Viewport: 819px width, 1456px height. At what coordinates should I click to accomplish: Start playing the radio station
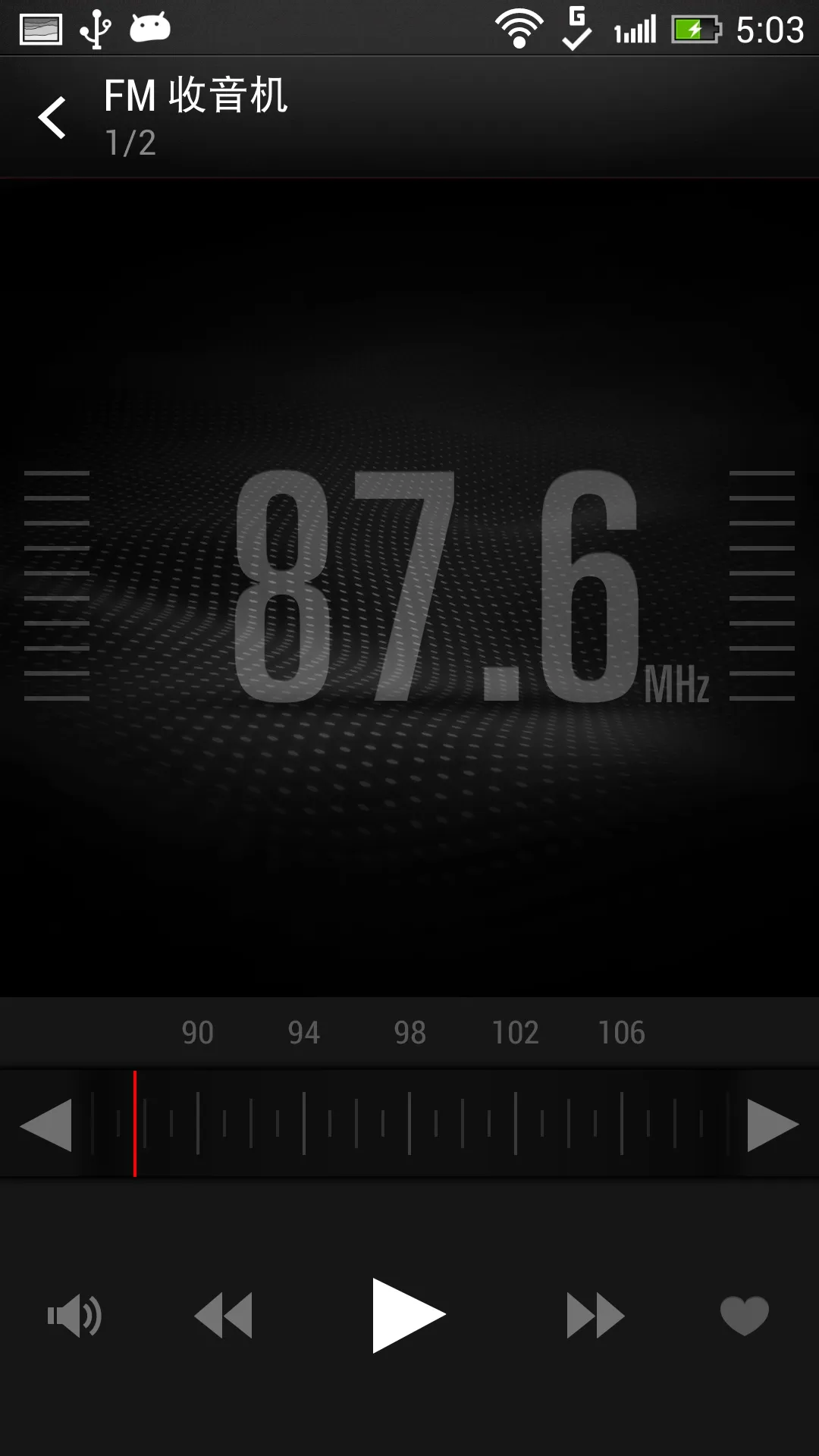click(x=409, y=1316)
